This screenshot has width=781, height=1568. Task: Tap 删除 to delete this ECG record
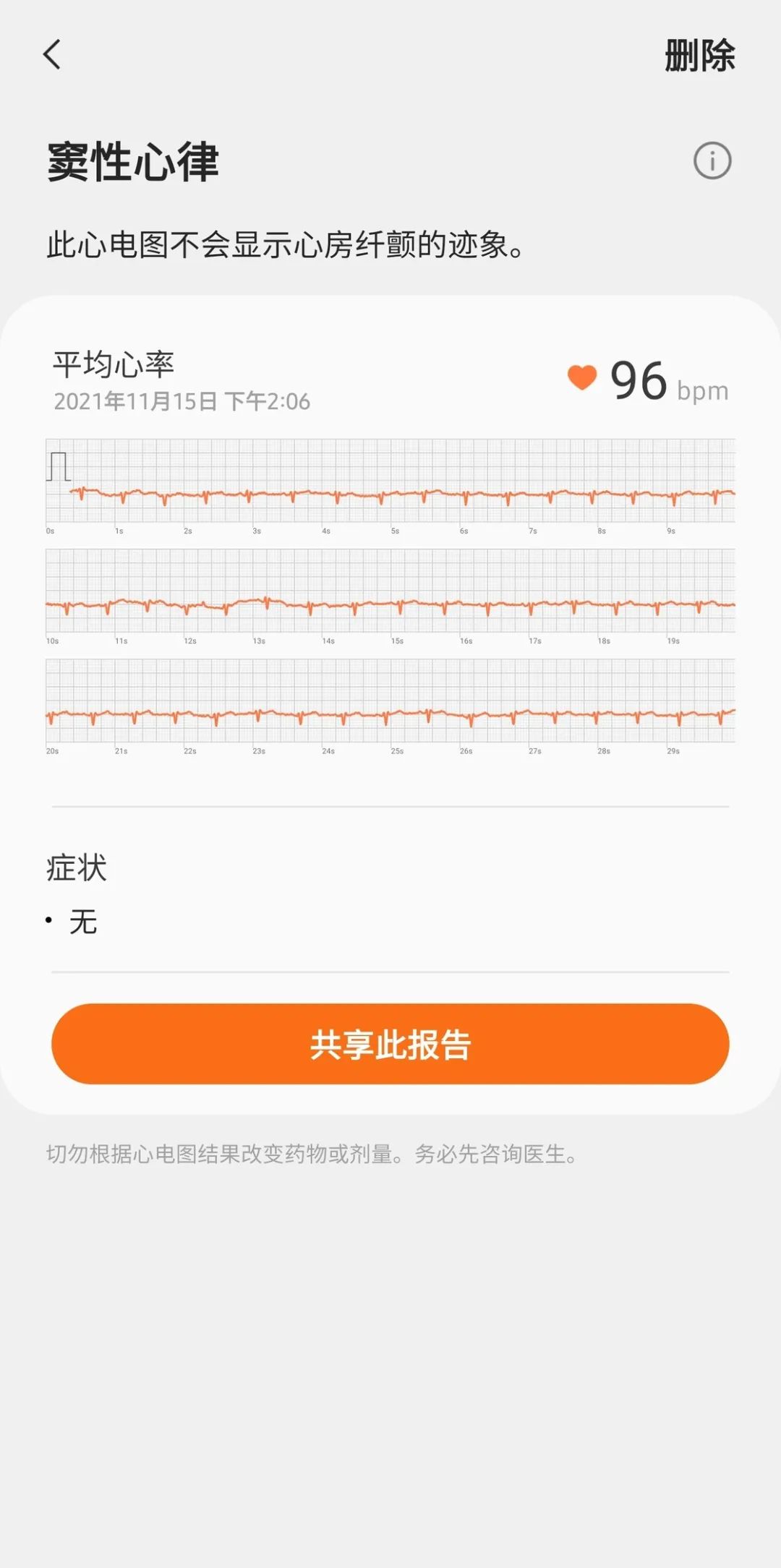point(699,56)
